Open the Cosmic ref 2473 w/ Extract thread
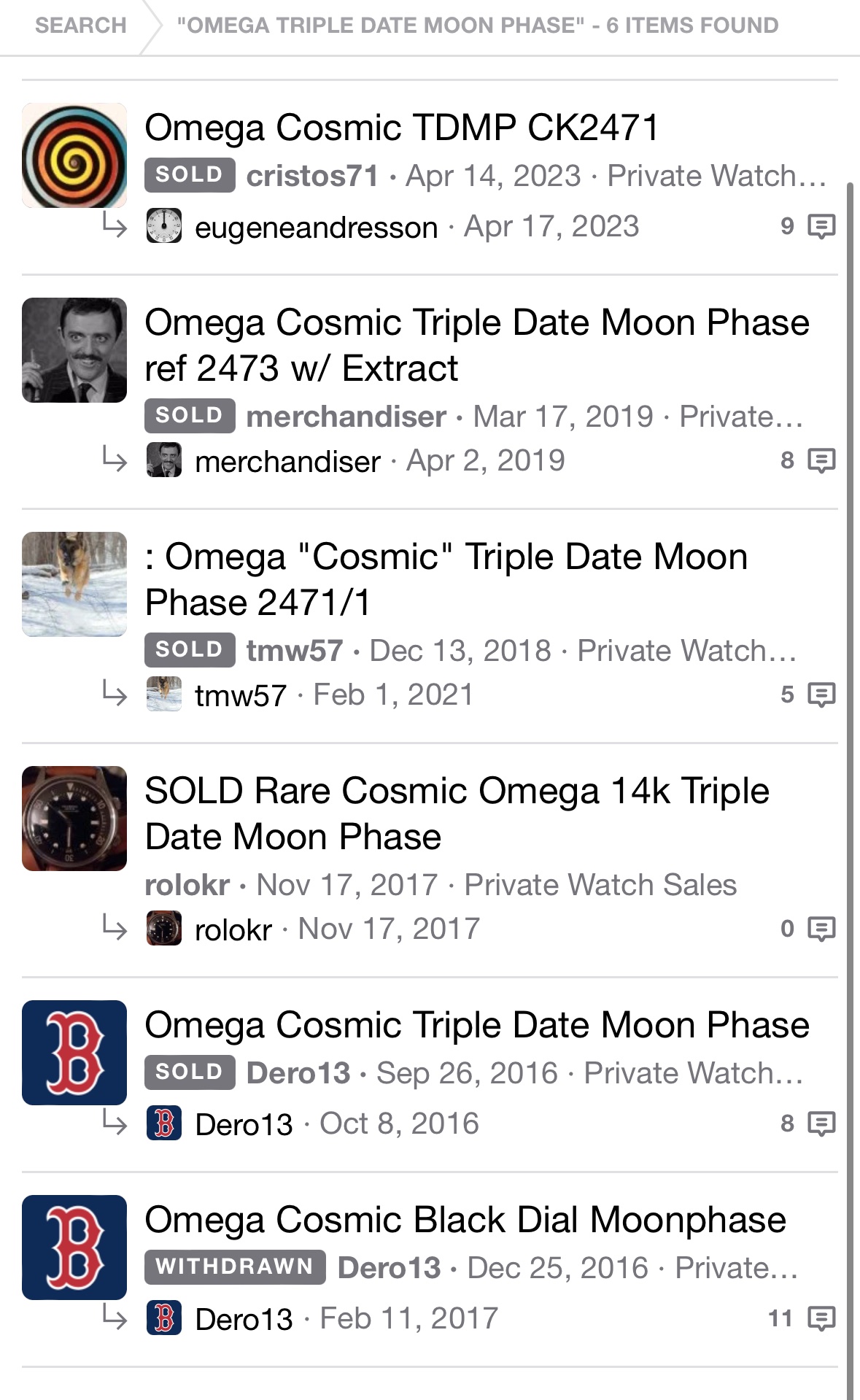This screenshot has height=1400, width=860. 476,345
